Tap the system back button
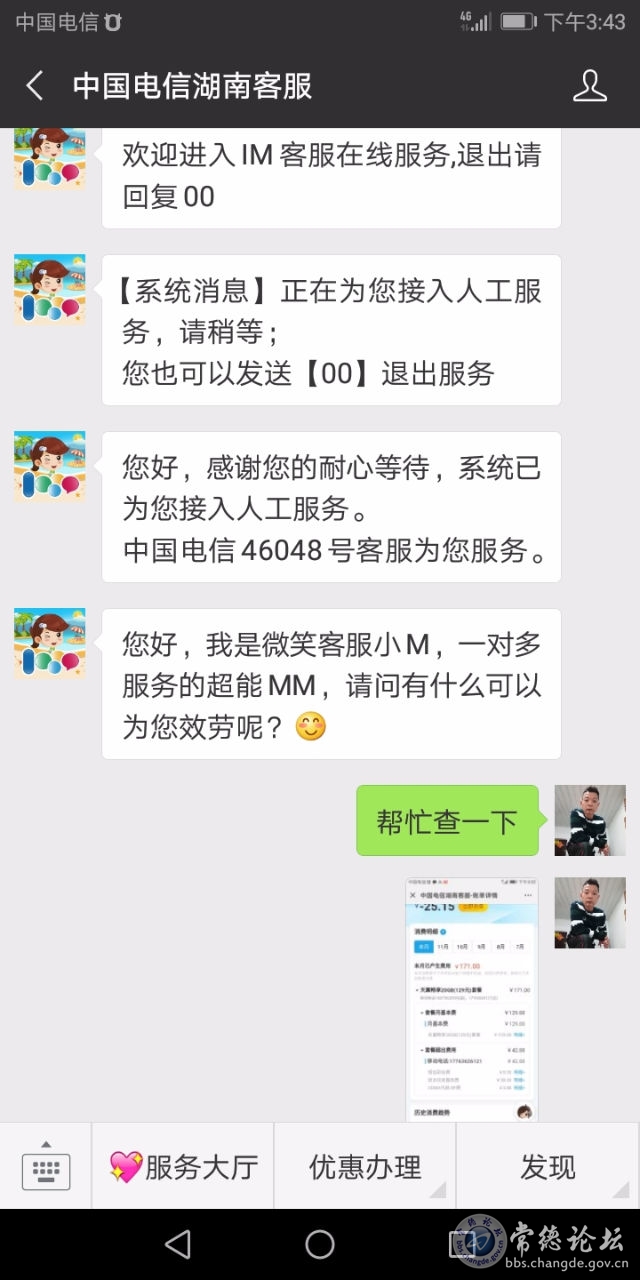This screenshot has height=1280, width=640. (178, 1244)
